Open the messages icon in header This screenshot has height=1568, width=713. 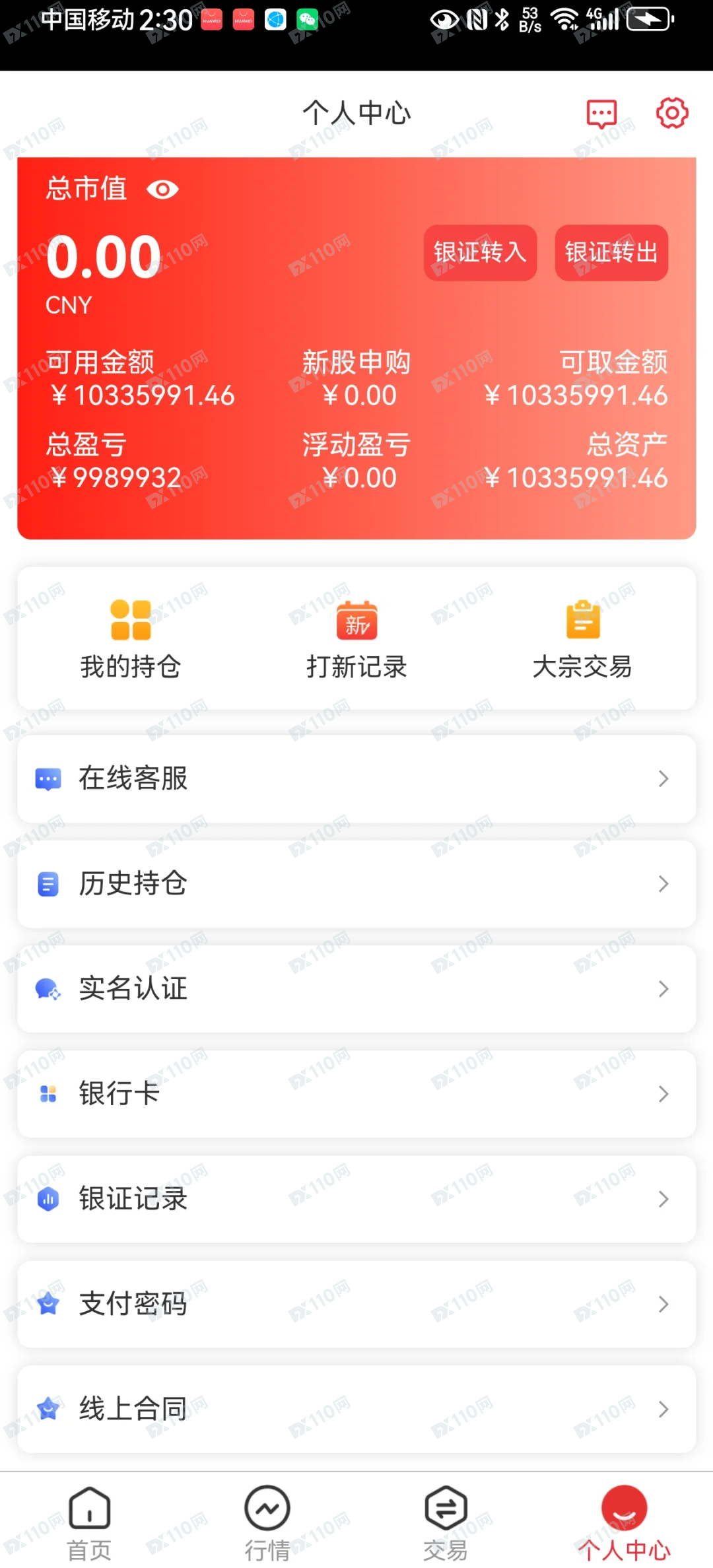[x=601, y=114]
